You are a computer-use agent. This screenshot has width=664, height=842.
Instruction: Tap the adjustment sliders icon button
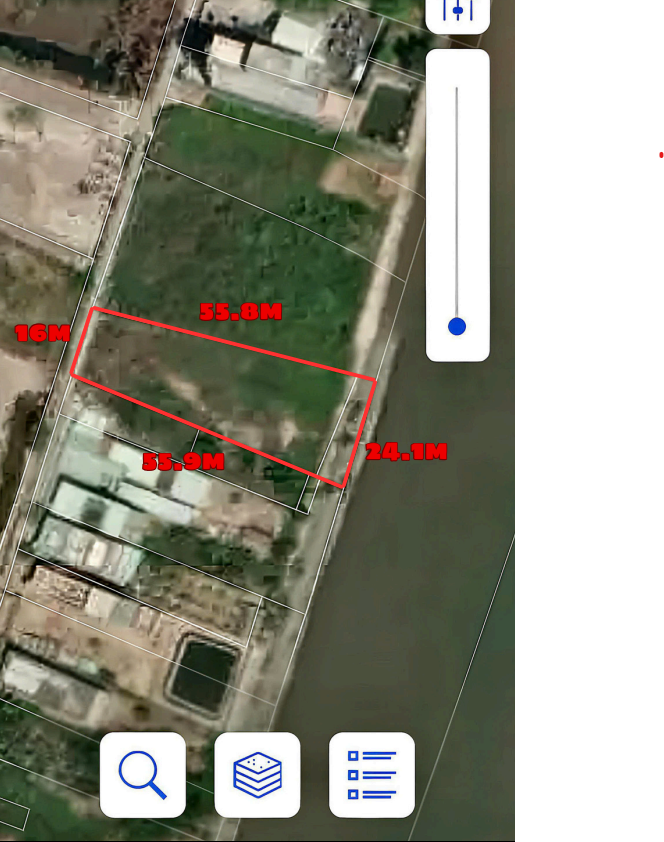457,13
